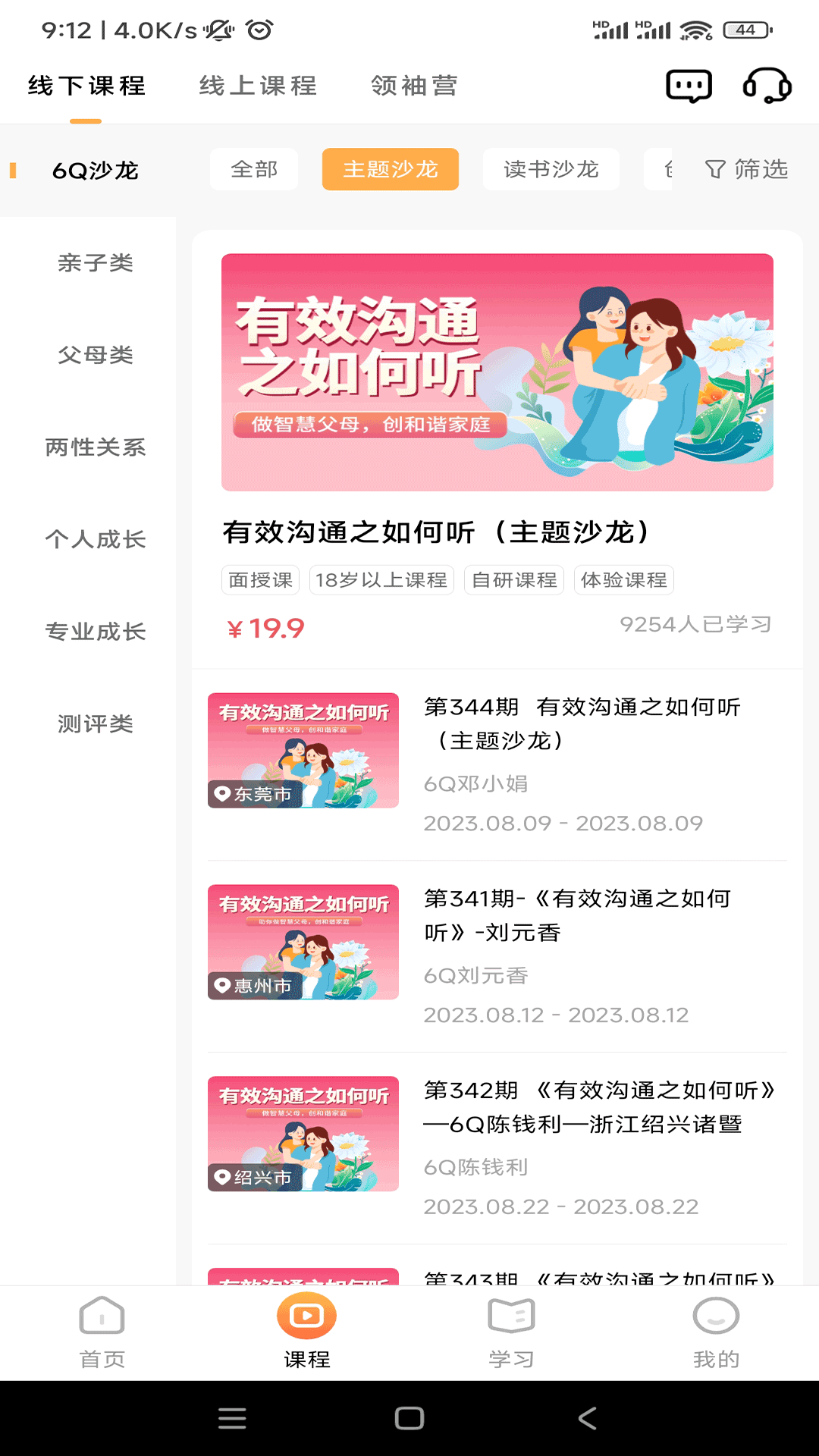Open the message/chat icon in top bar
The image size is (819, 1456).
689,86
